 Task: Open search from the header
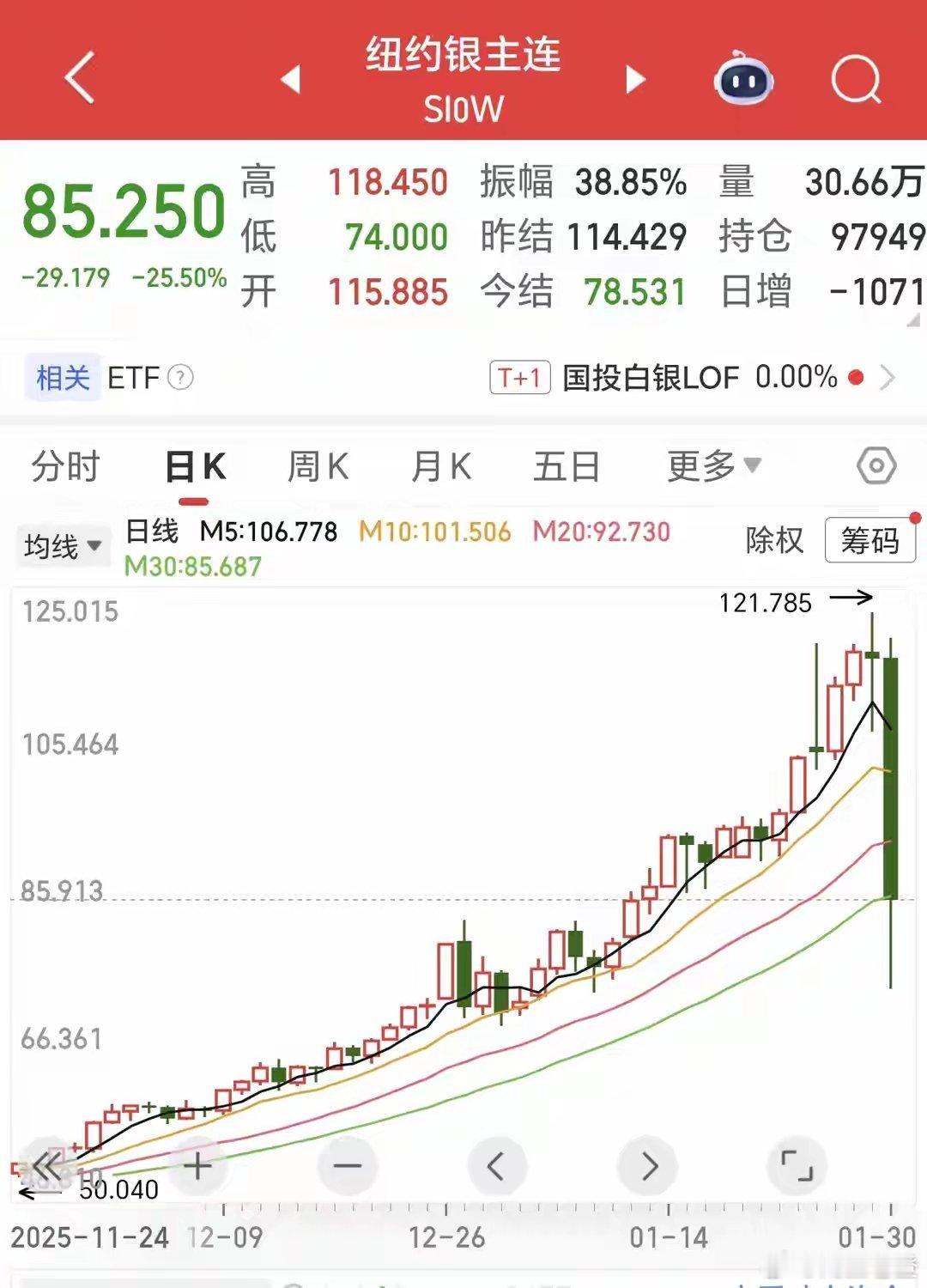[x=856, y=79]
